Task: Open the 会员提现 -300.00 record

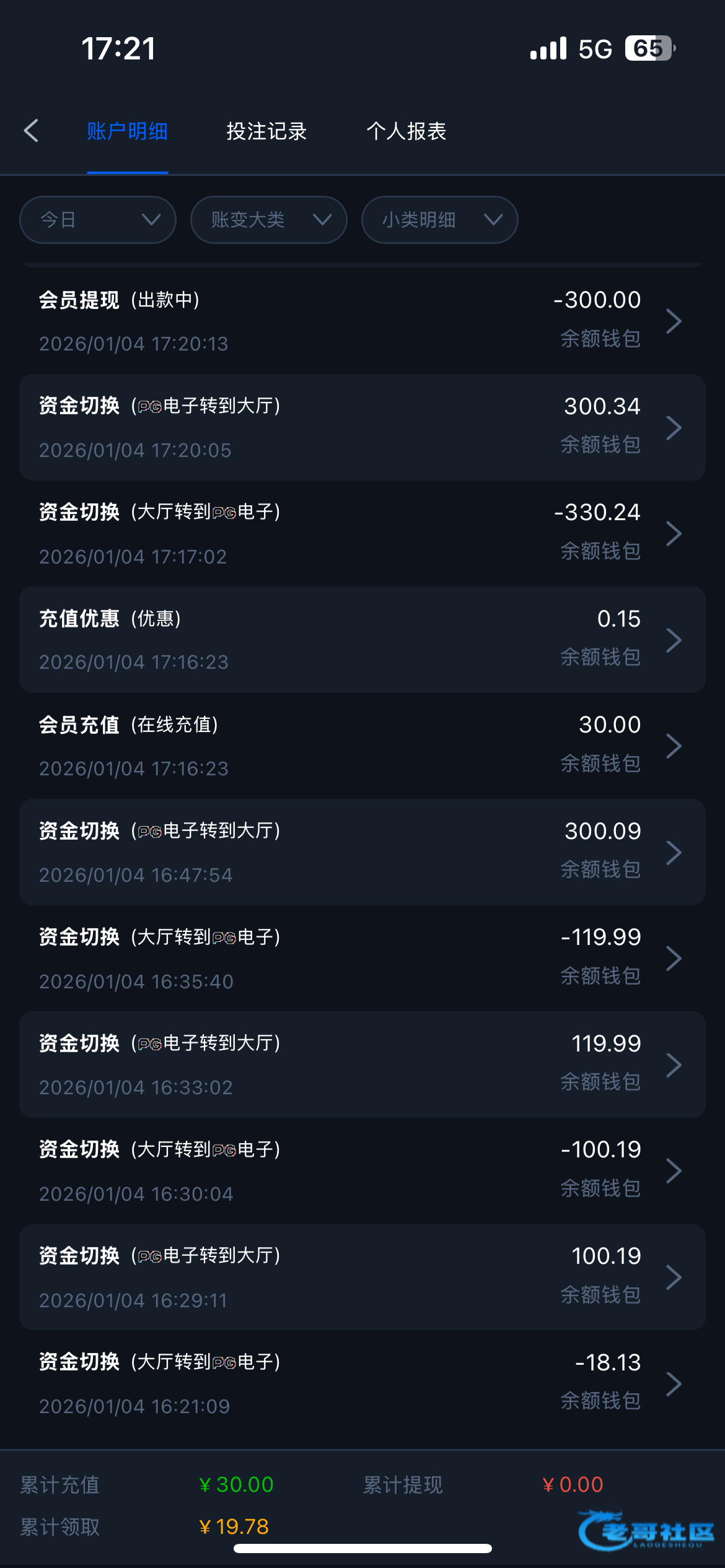Action: tap(362, 321)
